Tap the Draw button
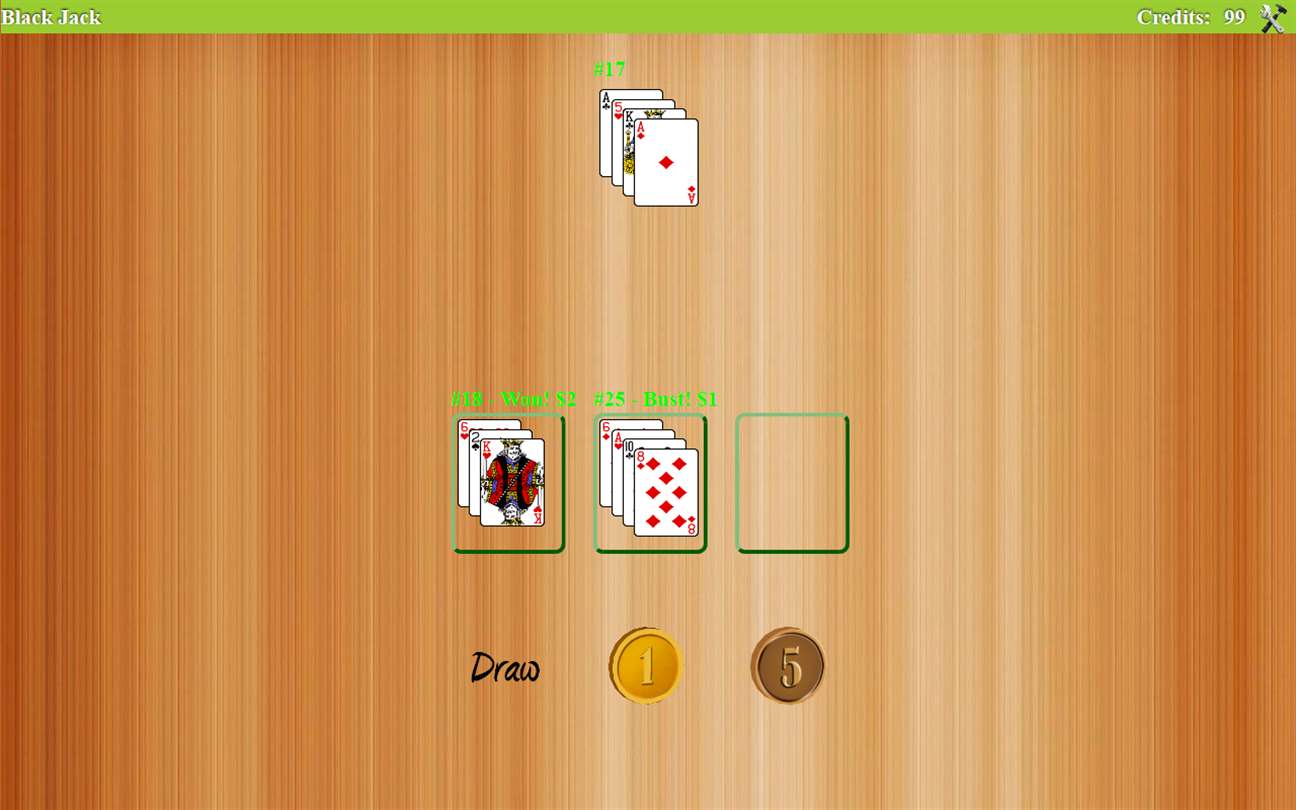 click(x=505, y=668)
